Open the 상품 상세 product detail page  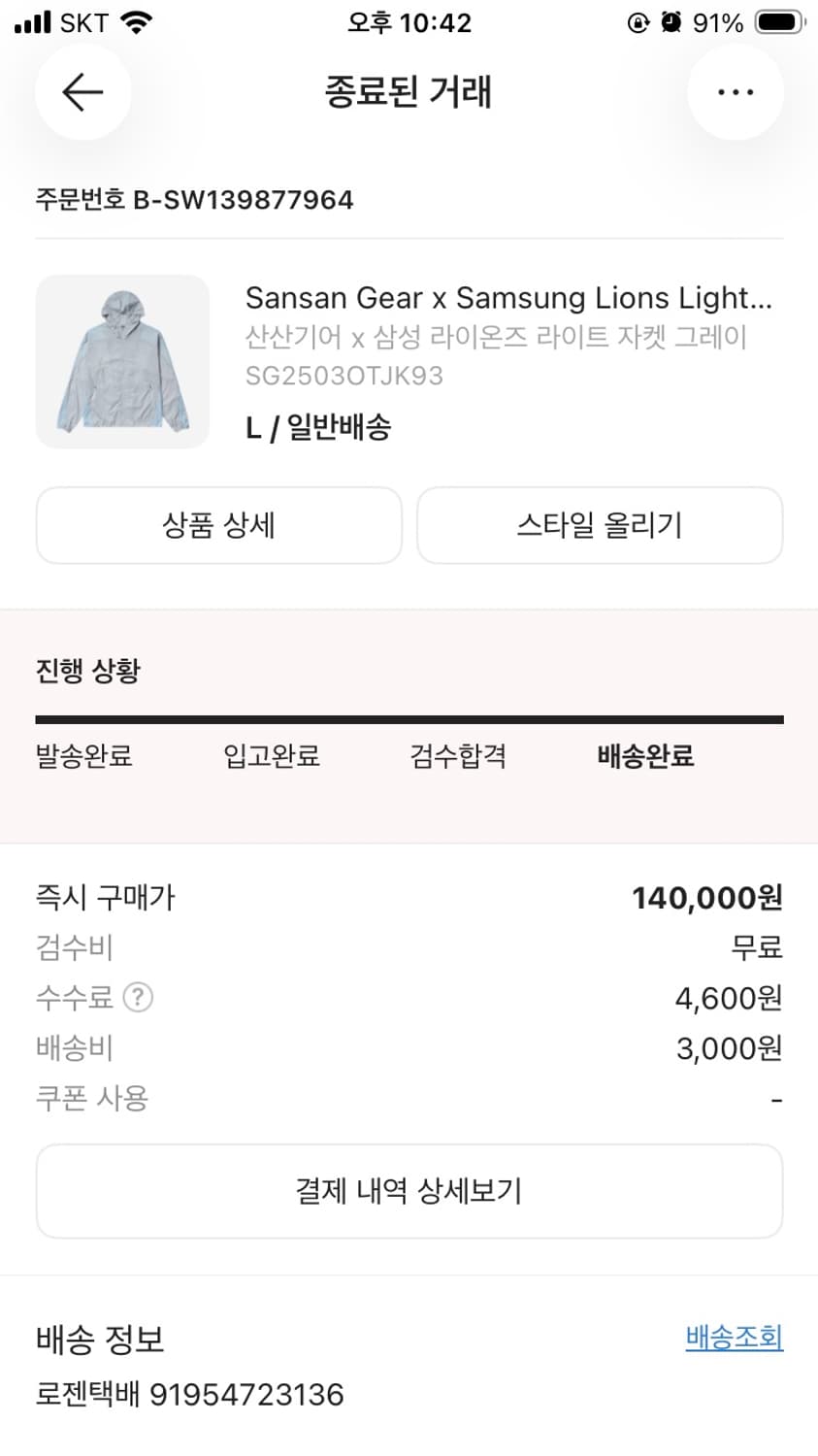click(218, 525)
